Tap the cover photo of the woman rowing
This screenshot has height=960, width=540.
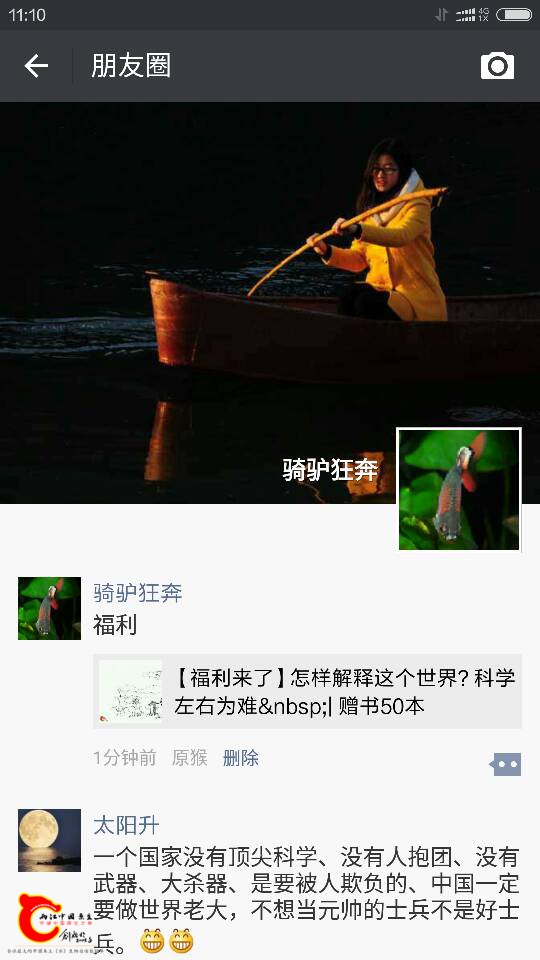(x=269, y=302)
